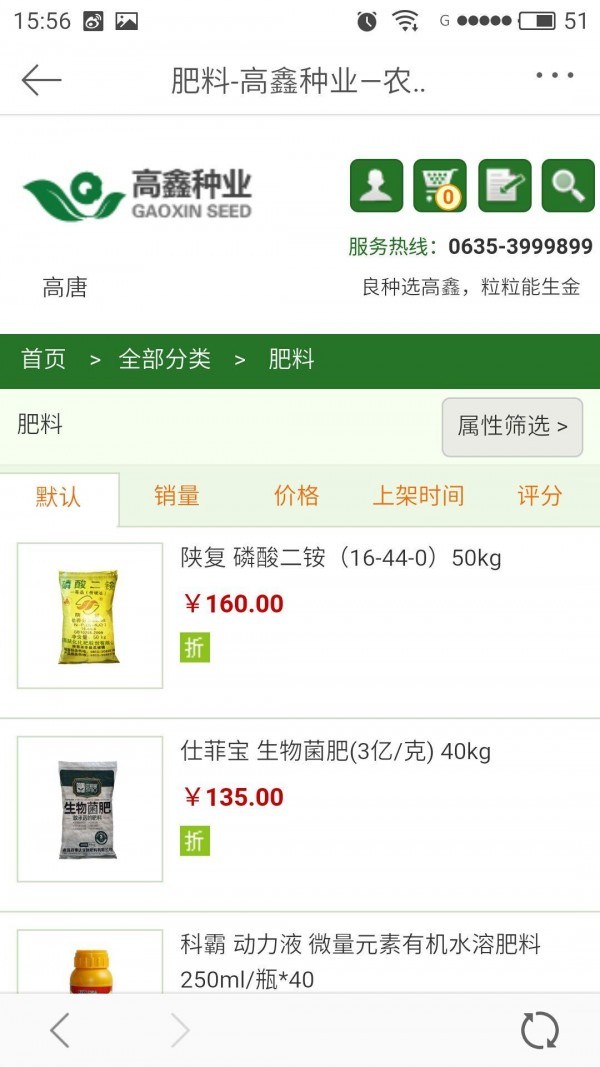Screen dimensions: 600x1067
Task: Open the notepad edit icon
Action: pyautogui.click(x=504, y=186)
